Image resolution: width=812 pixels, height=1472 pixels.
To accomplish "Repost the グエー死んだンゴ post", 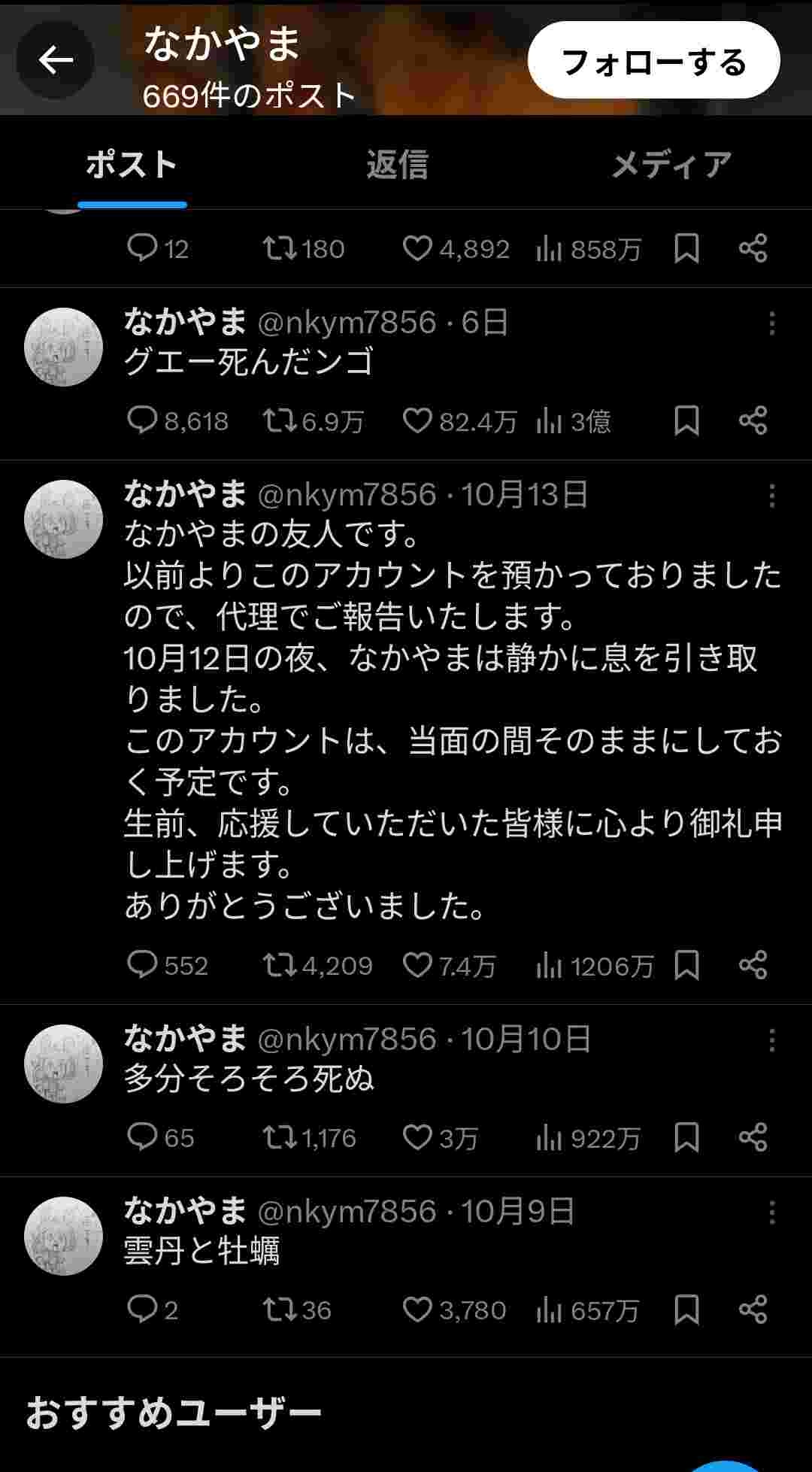I will [279, 421].
